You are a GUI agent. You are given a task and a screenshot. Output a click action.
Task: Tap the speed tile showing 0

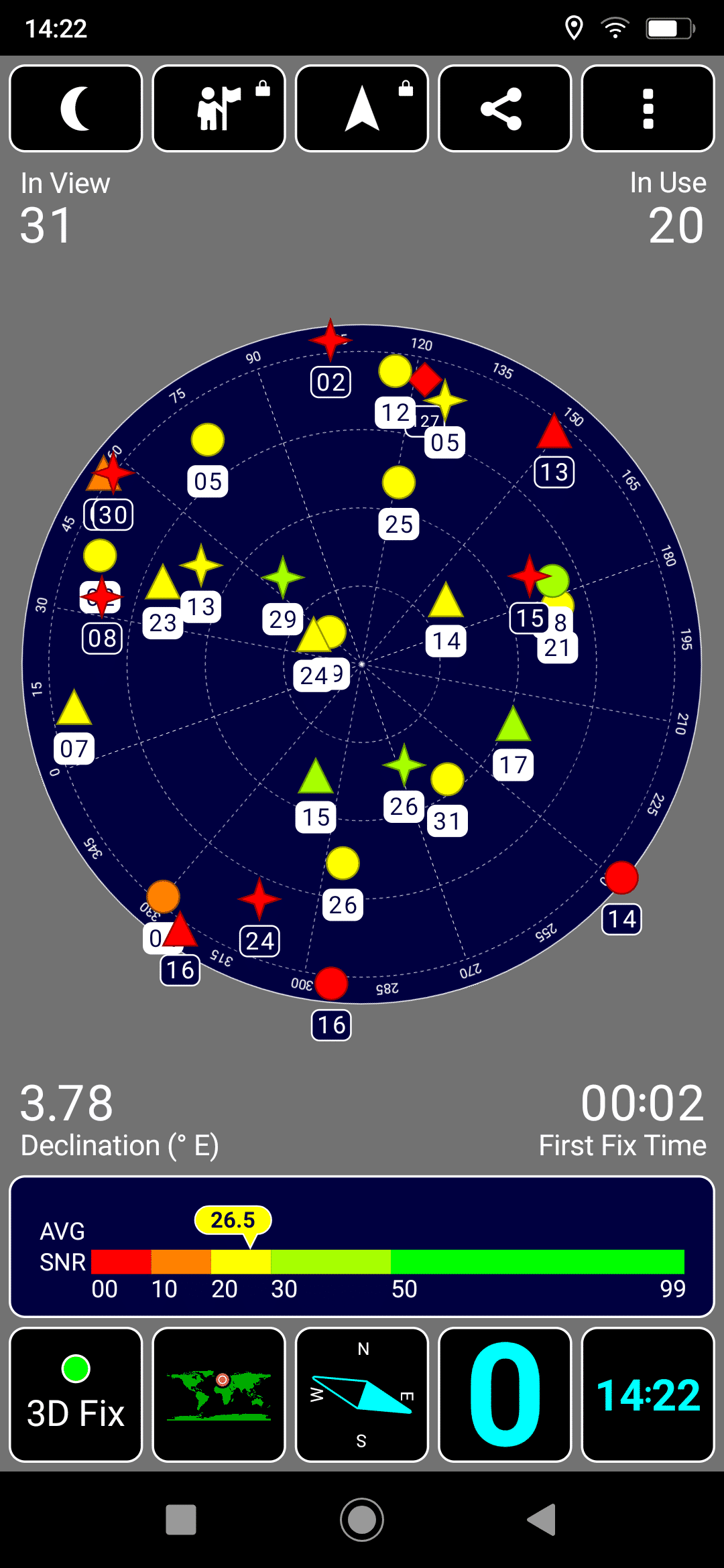(505, 1394)
